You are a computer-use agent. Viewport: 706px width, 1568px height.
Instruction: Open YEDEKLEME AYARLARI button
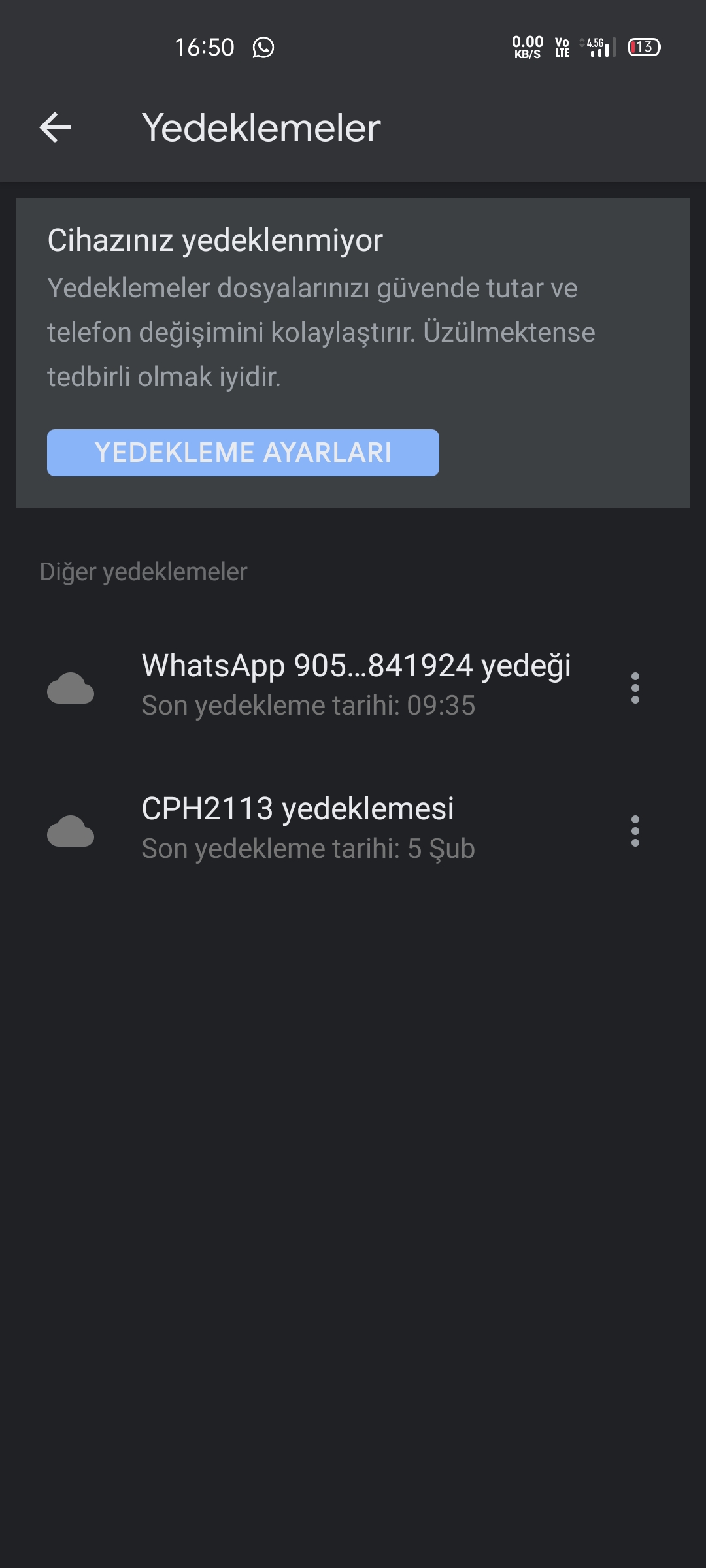tap(243, 453)
